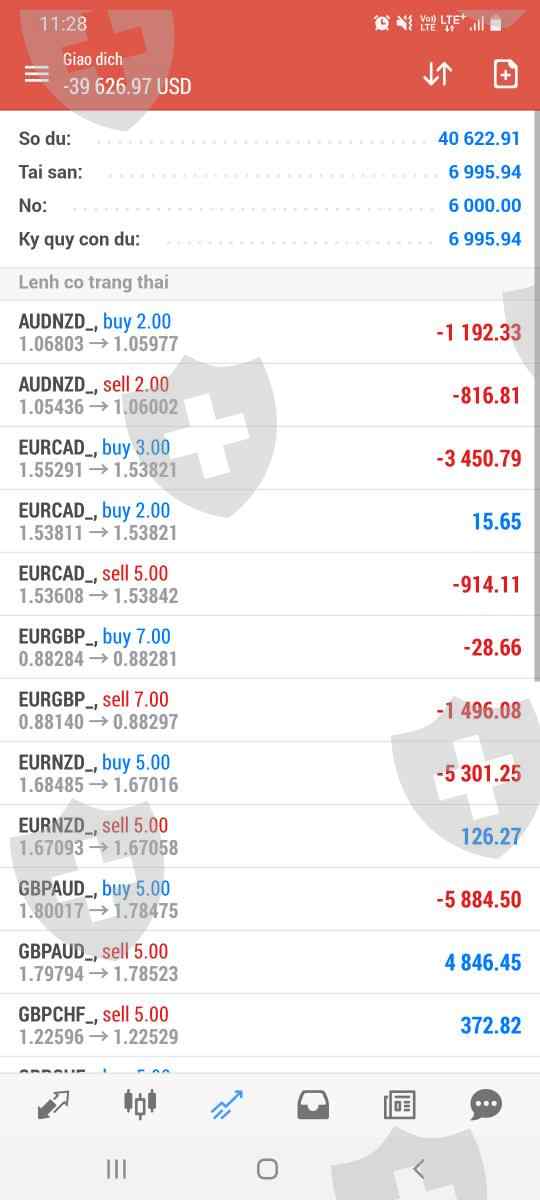The width and height of the screenshot is (540, 1200).
Task: Switch to the Quotes tab
Action: [53, 1104]
